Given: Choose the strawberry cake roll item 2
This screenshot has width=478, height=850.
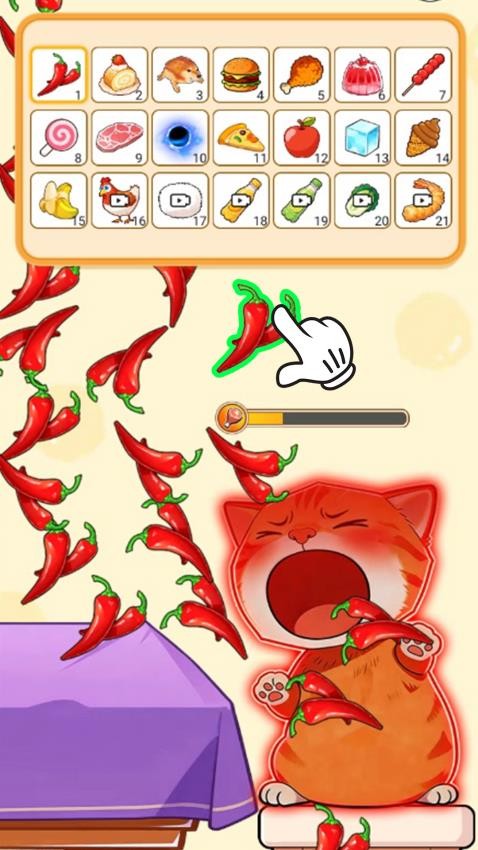Looking at the screenshot, I should click(x=119, y=75).
